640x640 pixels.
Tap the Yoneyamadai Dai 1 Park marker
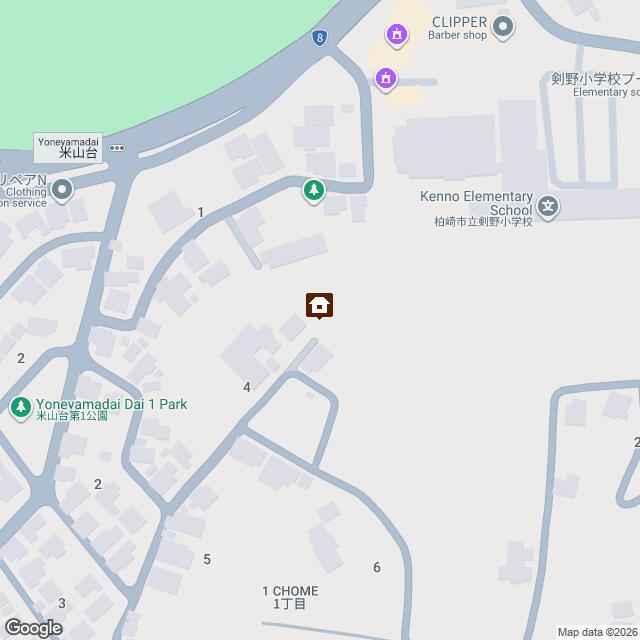(x=19, y=406)
